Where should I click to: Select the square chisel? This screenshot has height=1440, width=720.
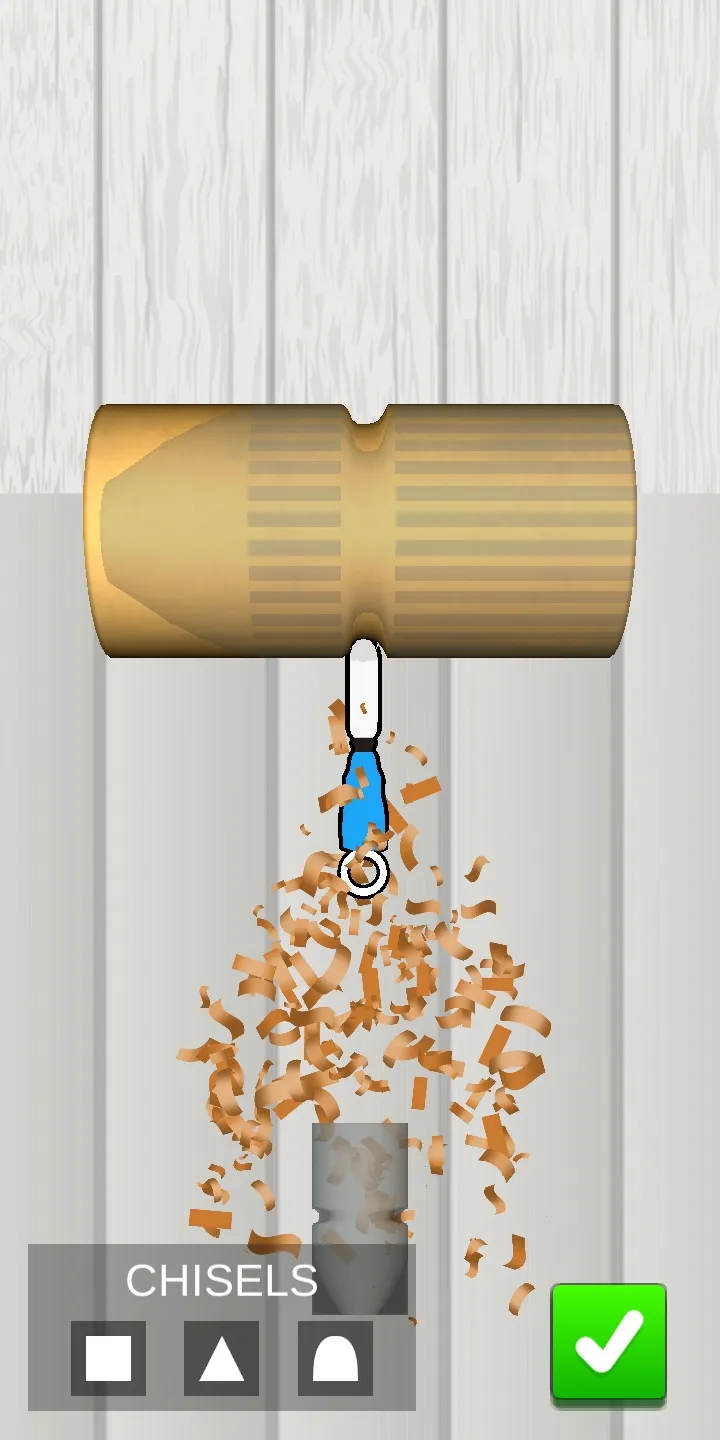(108, 1358)
